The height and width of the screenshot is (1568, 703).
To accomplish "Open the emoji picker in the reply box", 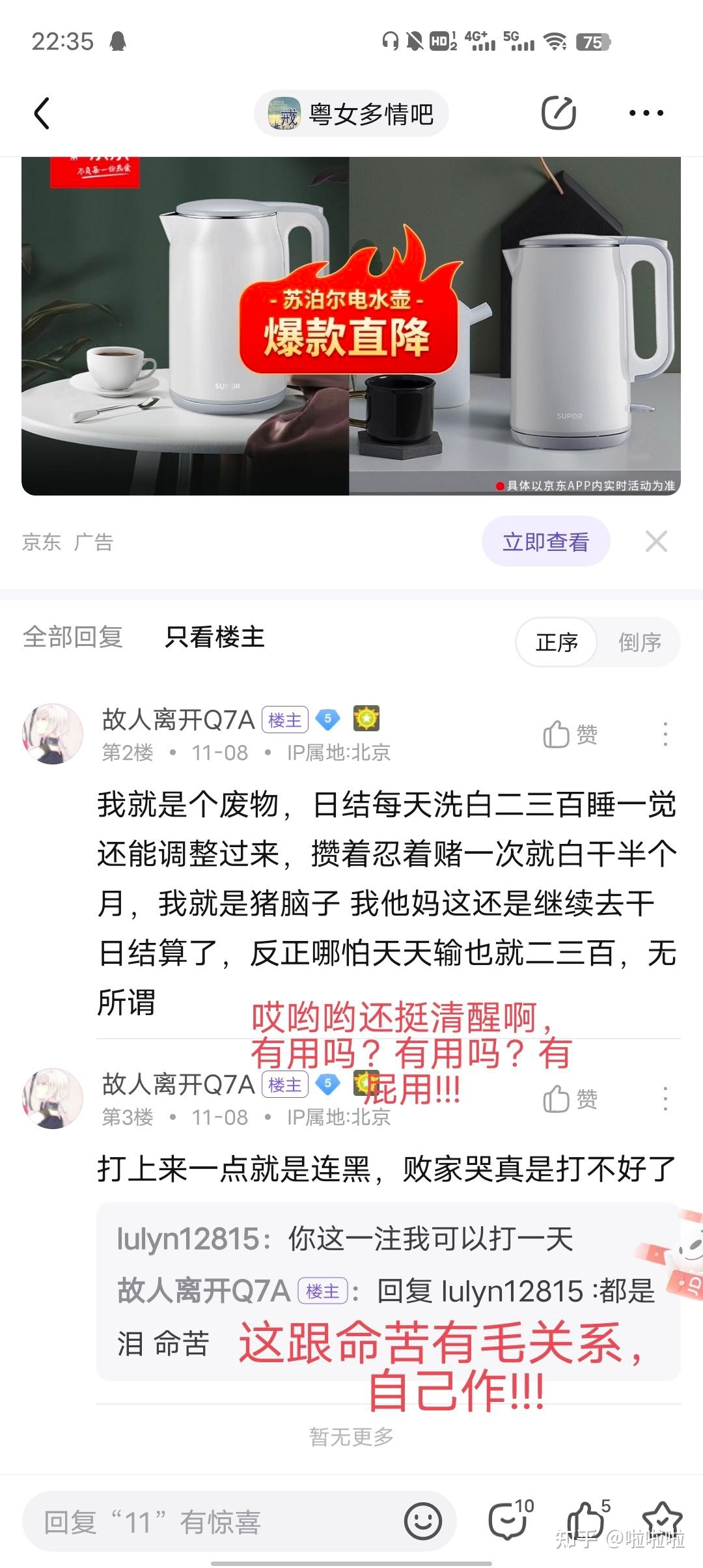I will click(423, 1522).
